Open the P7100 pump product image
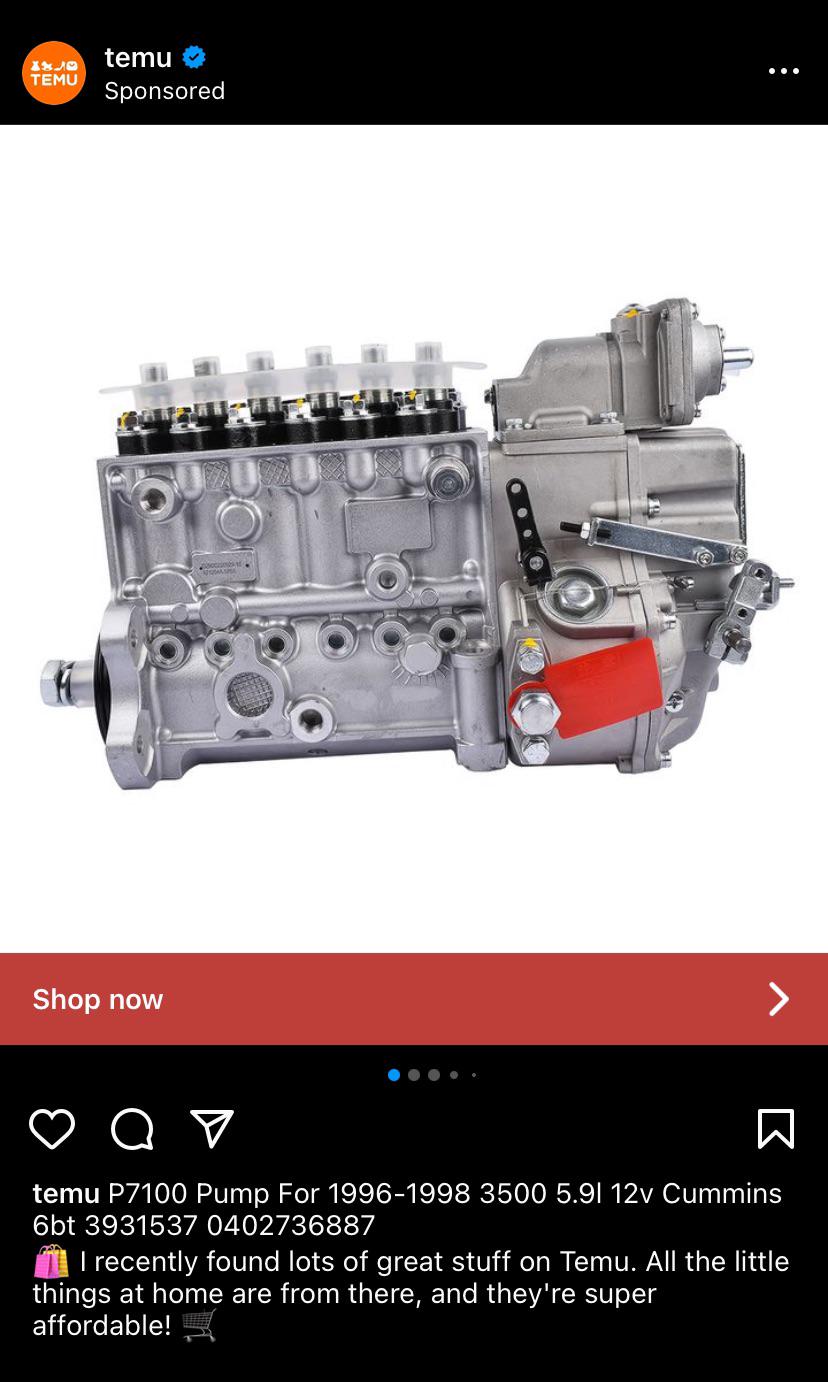This screenshot has height=1382, width=828. point(414,540)
